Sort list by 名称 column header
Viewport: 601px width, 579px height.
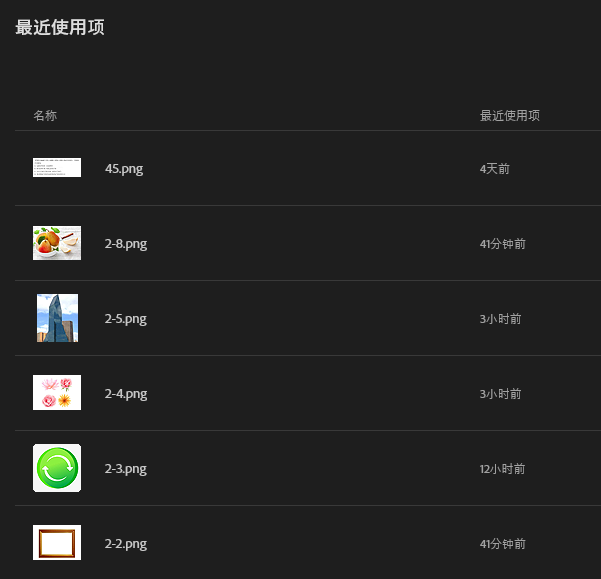(x=45, y=116)
